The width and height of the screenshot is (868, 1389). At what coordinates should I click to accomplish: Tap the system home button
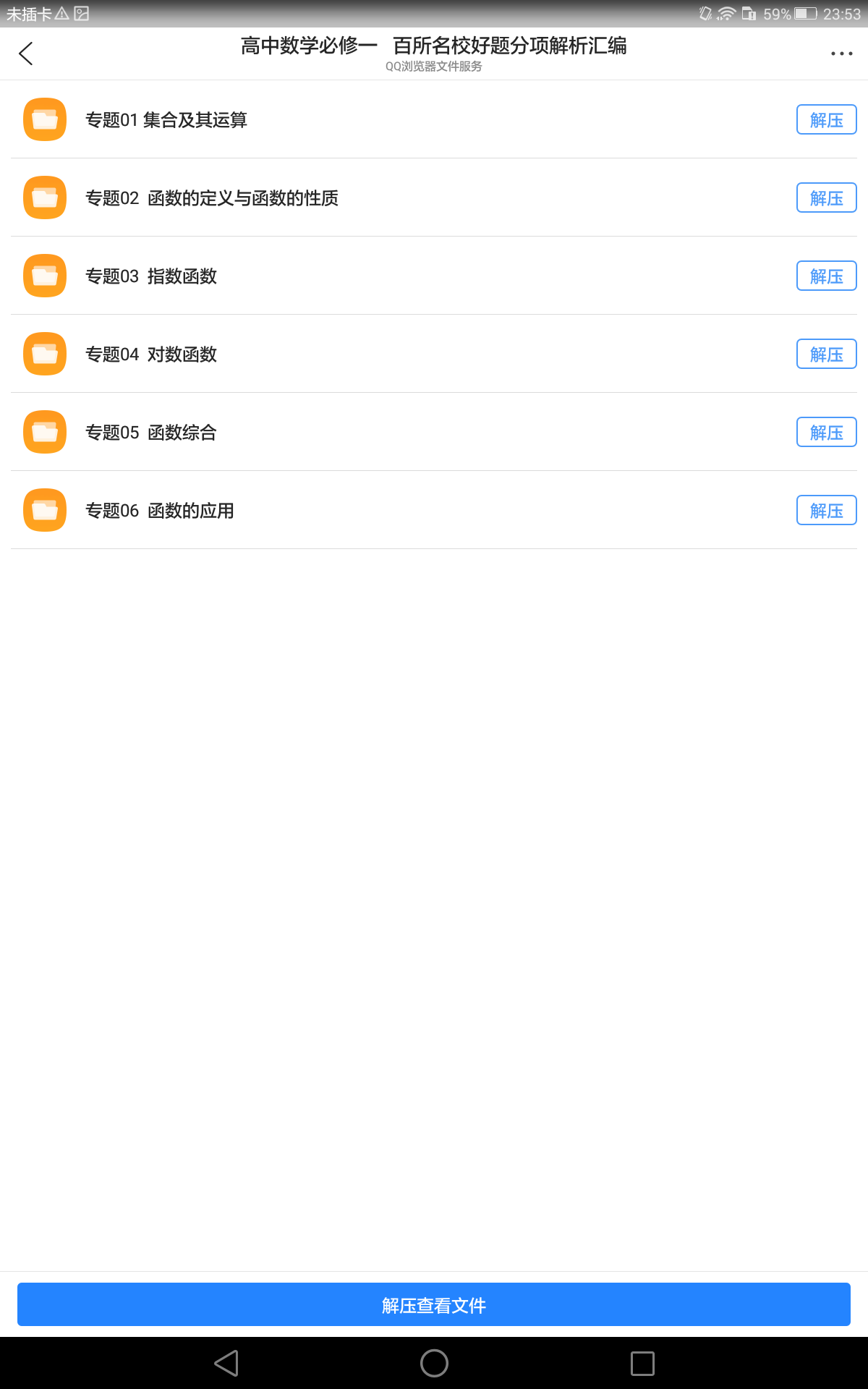pyautogui.click(x=434, y=1363)
